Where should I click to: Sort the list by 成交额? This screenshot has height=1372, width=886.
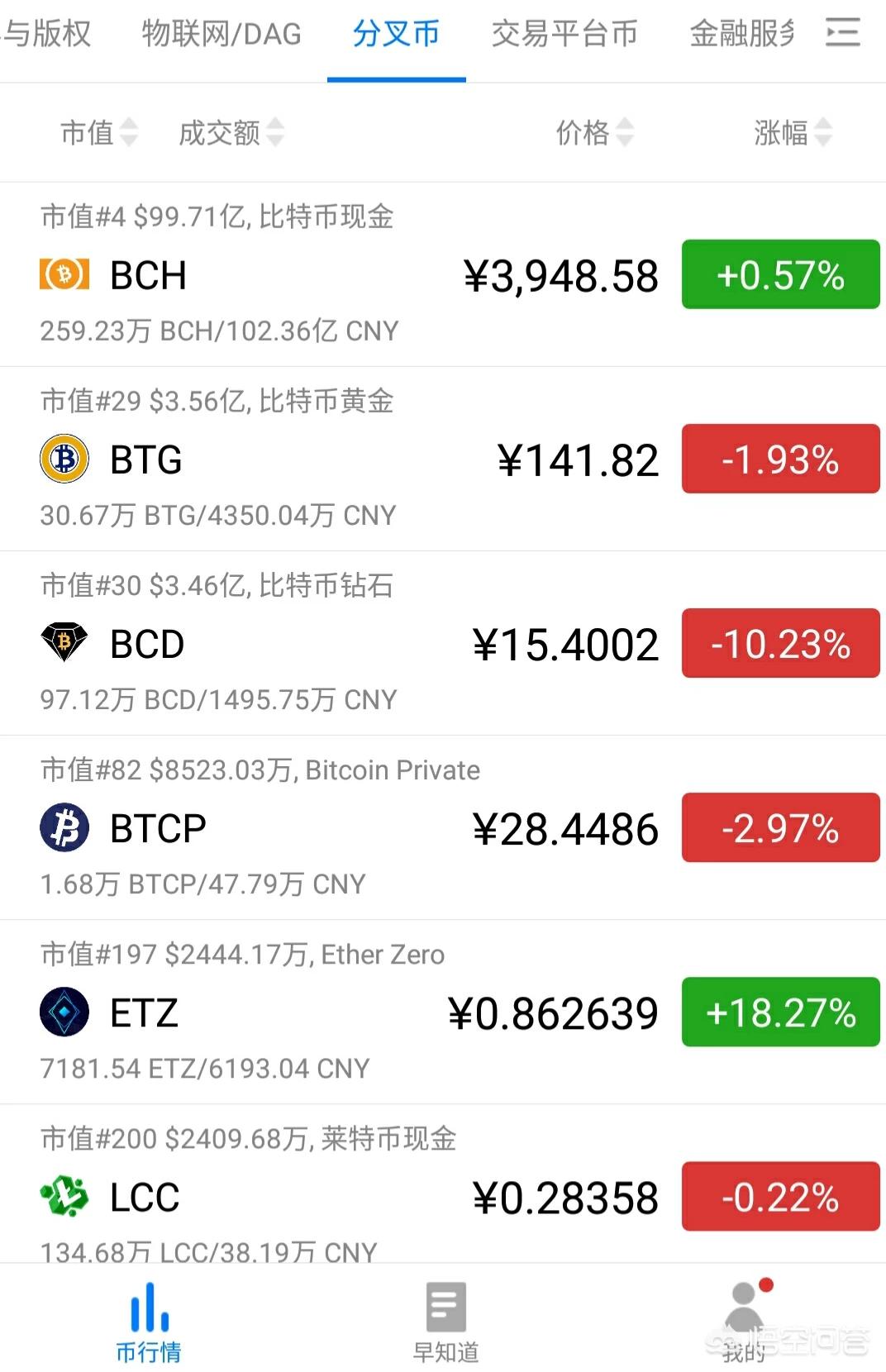pyautogui.click(x=231, y=132)
